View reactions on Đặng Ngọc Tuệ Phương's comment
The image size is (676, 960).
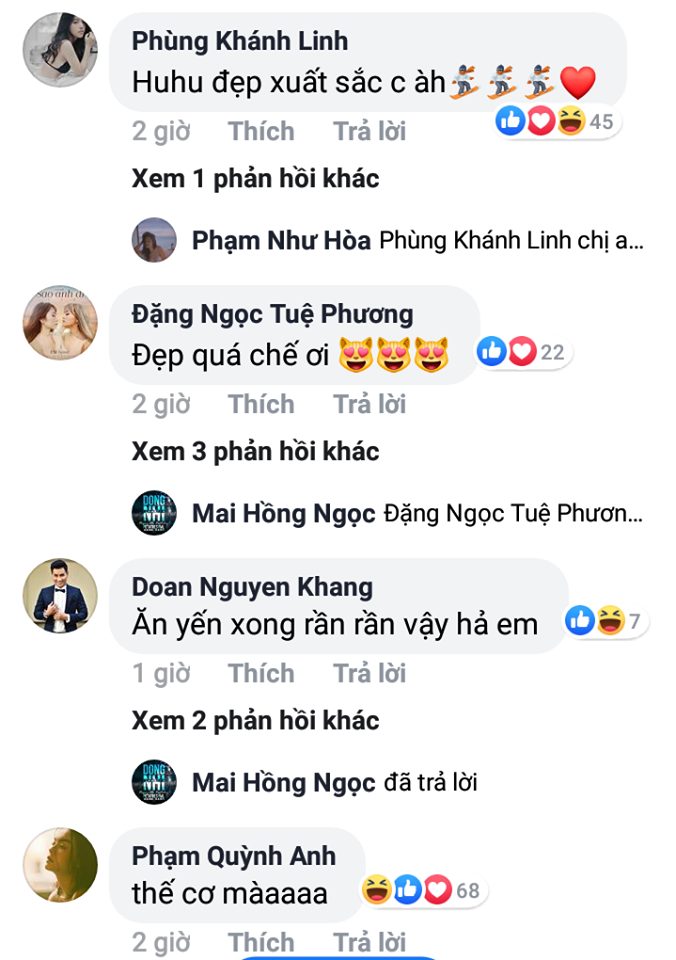tap(522, 351)
